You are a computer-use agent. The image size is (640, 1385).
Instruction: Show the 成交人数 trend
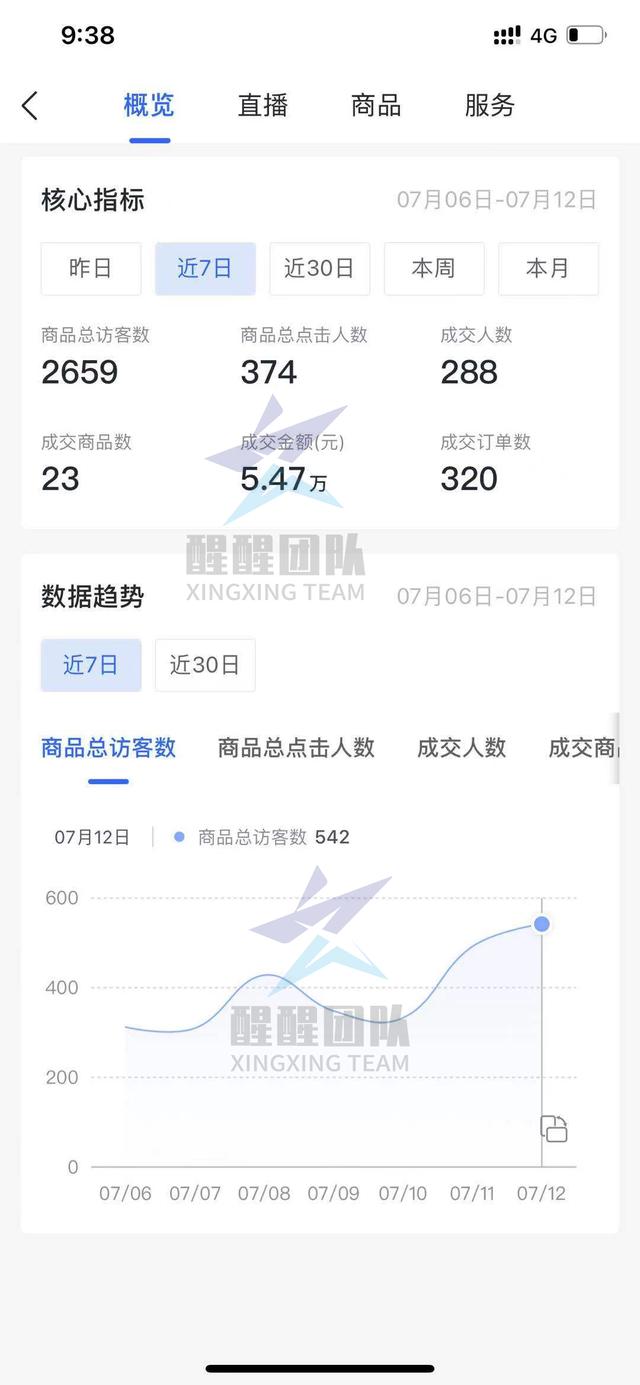pyautogui.click(x=462, y=747)
